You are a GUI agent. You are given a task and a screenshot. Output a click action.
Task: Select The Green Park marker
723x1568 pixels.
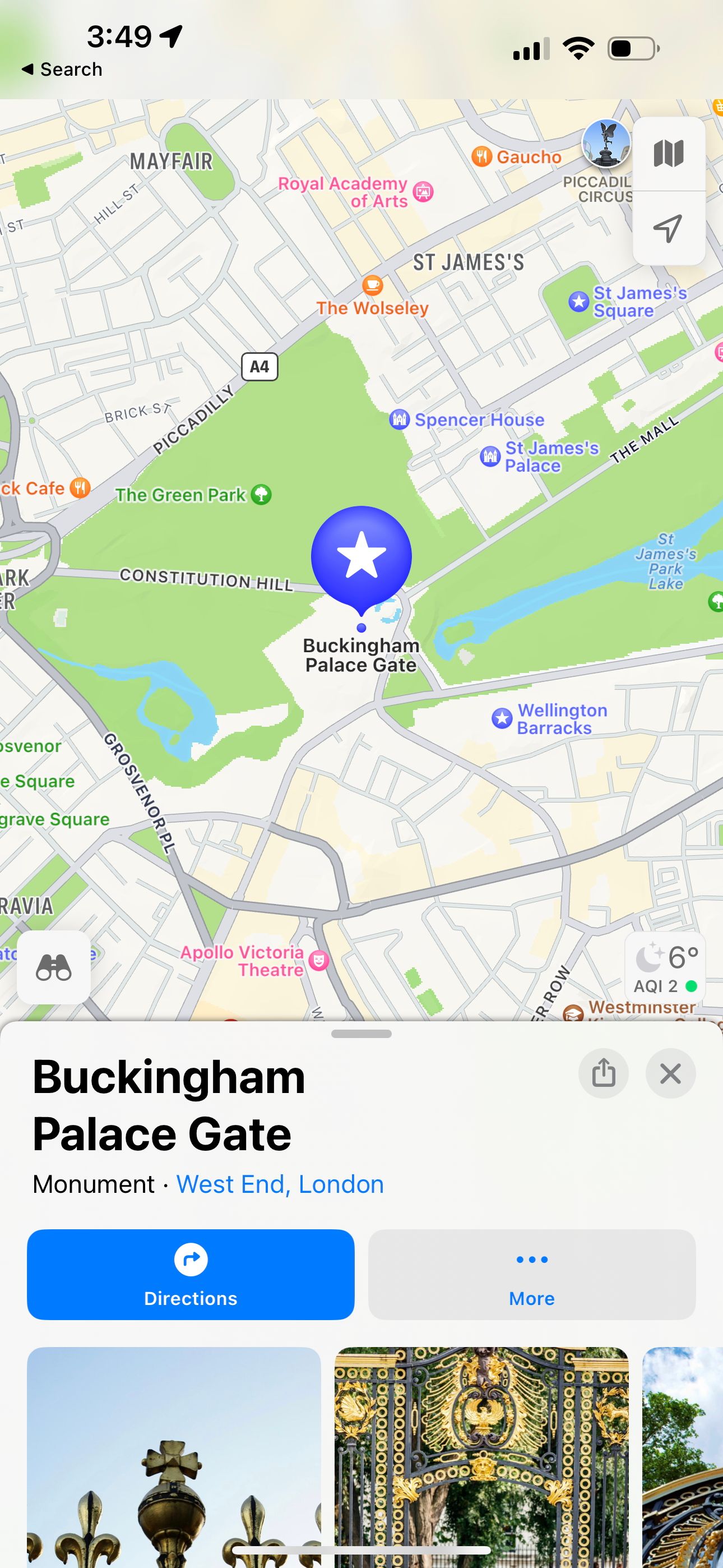pyautogui.click(x=261, y=494)
